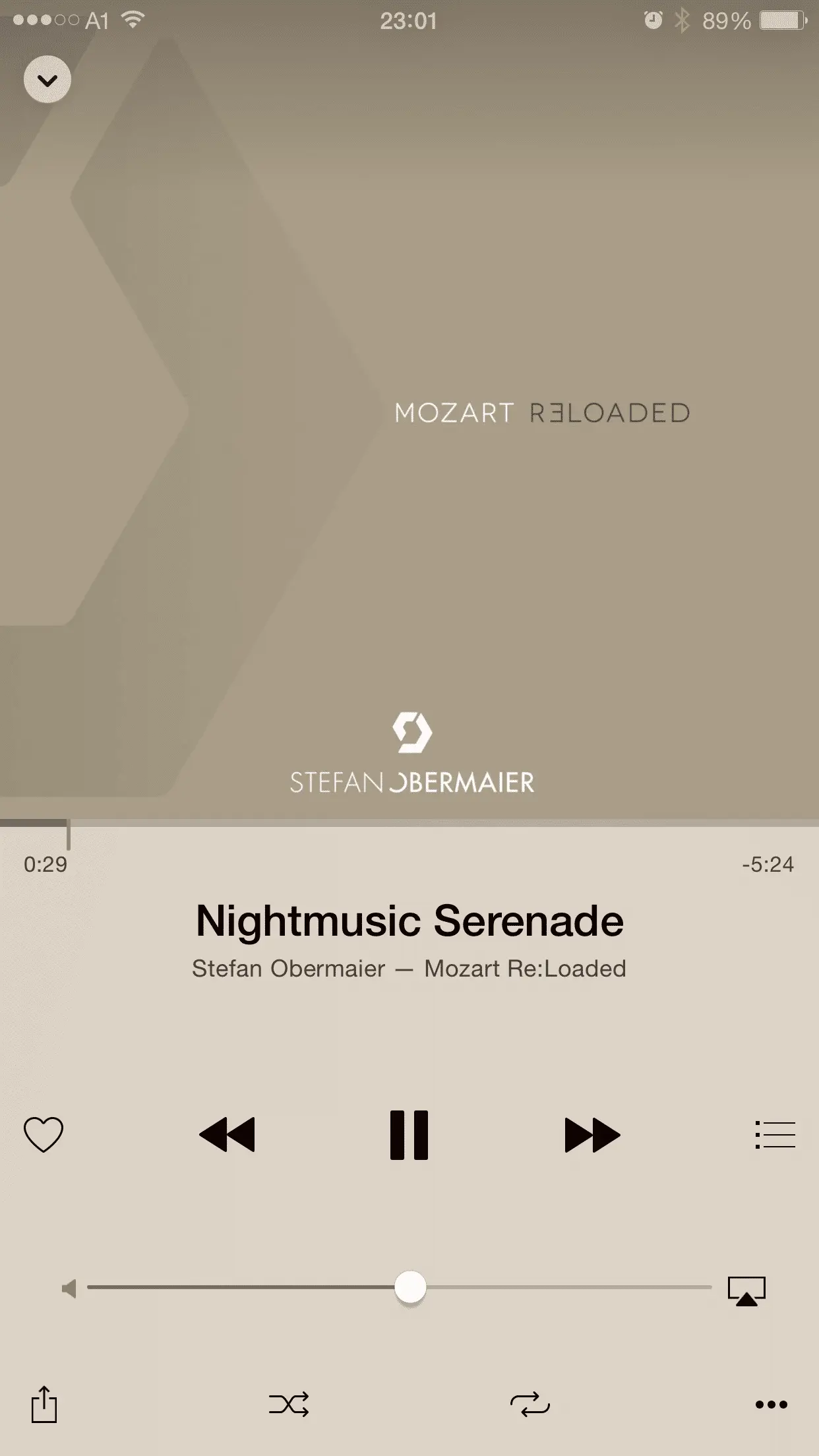Skip back to previous track
This screenshot has height=1456, width=819.
227,1135
